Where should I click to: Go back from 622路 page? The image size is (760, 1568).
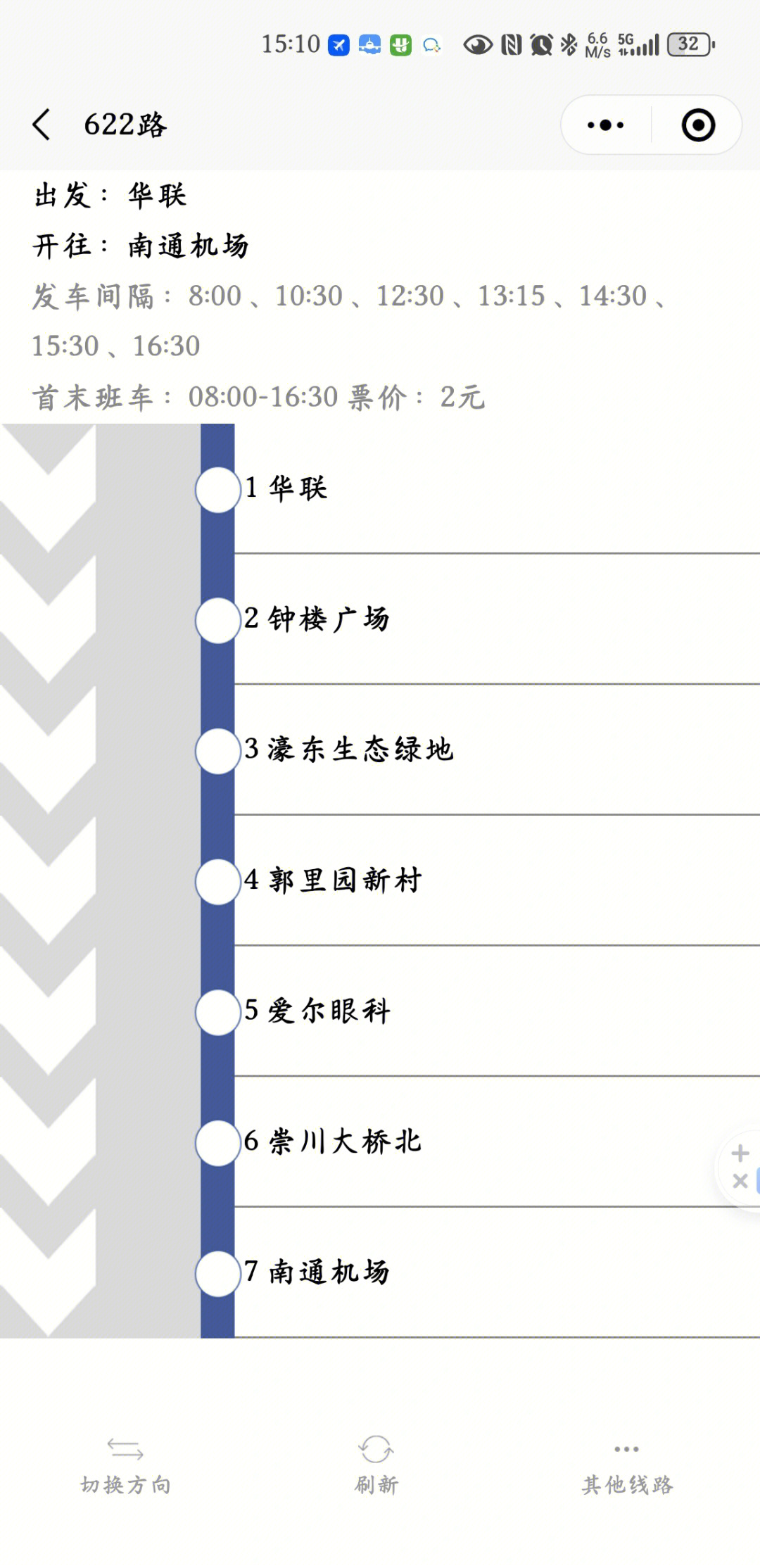click(42, 125)
